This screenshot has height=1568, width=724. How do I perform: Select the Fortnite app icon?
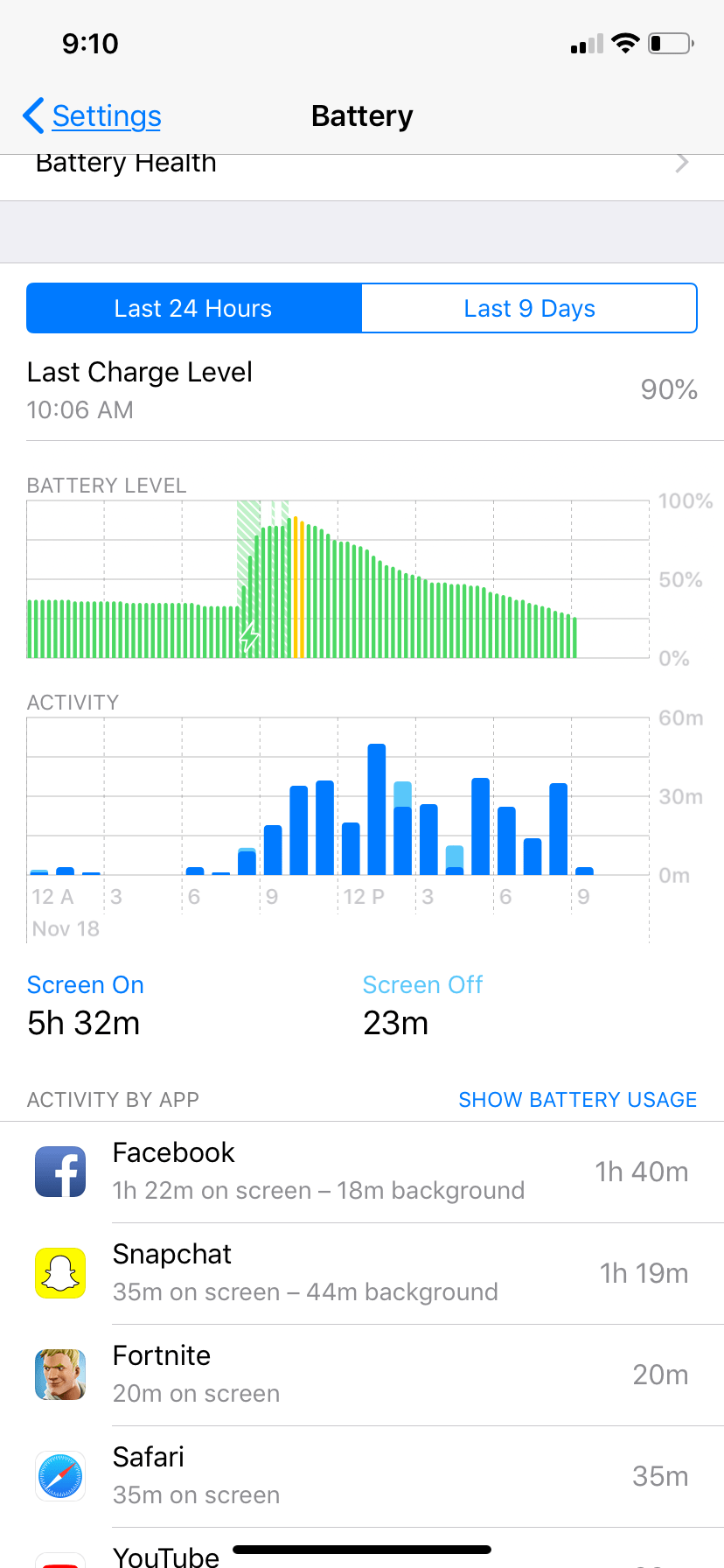click(59, 1374)
